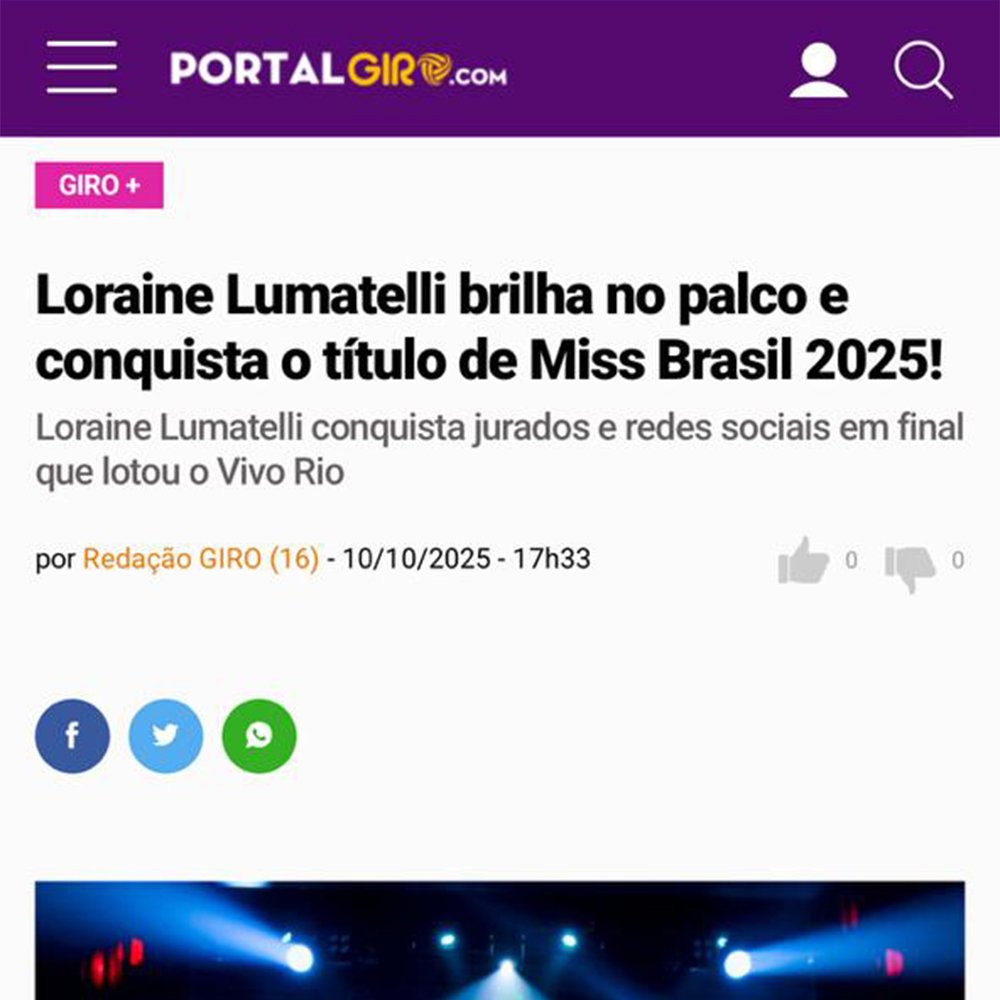Share the article via WhatsApp
The width and height of the screenshot is (1000, 1000).
259,736
